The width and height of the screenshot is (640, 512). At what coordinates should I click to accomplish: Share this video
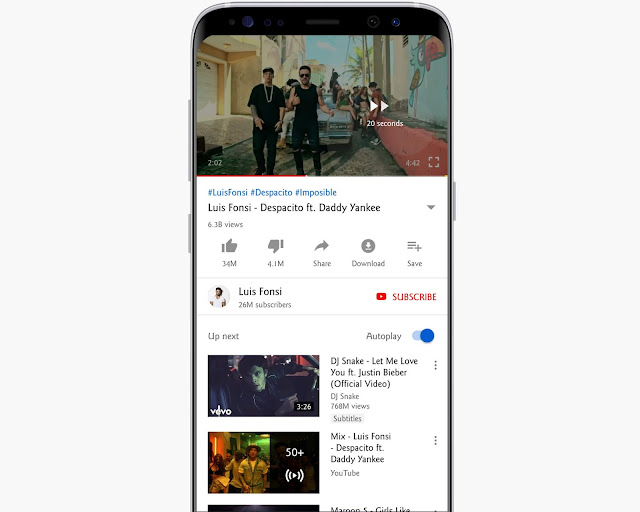[322, 246]
